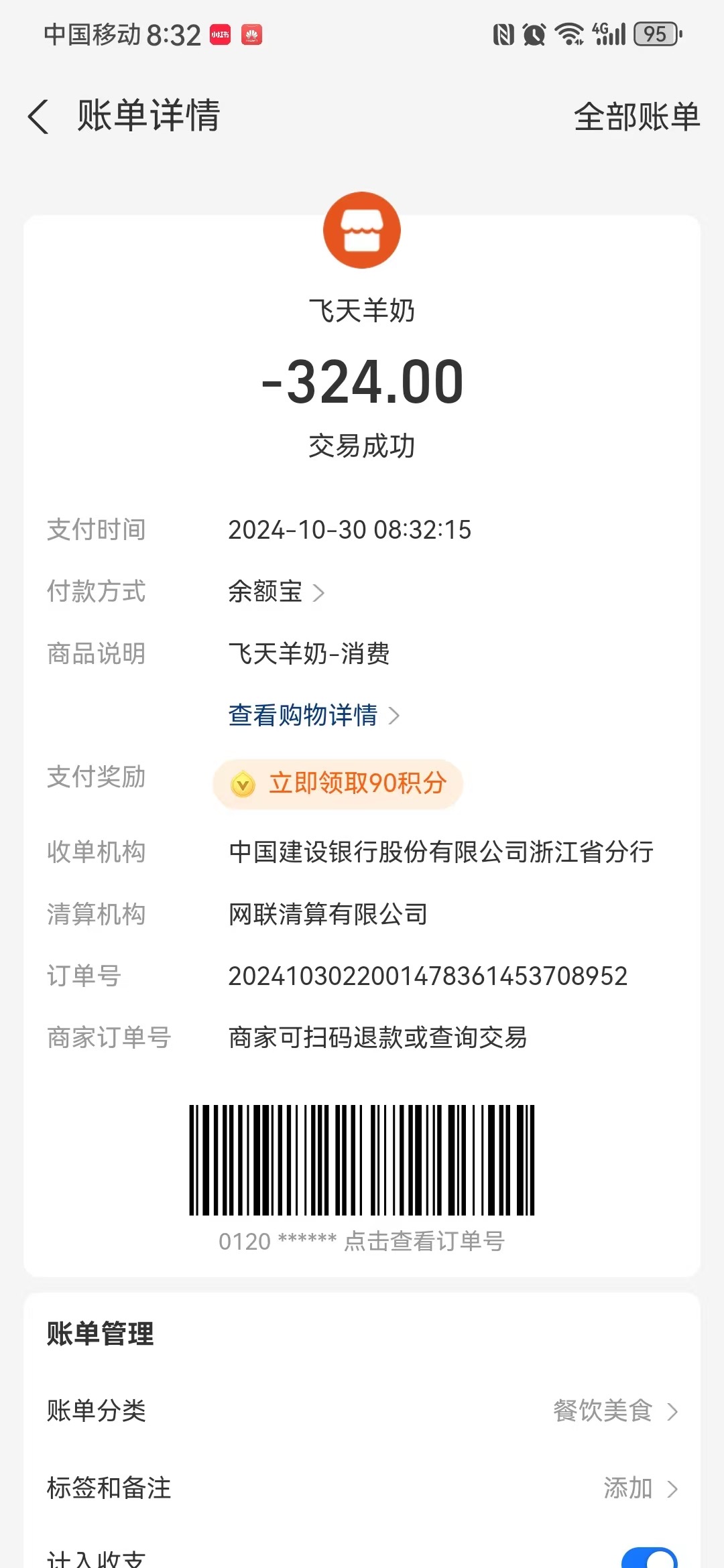Open 余额宝 payment method details
The image size is (724, 1568).
tap(276, 592)
